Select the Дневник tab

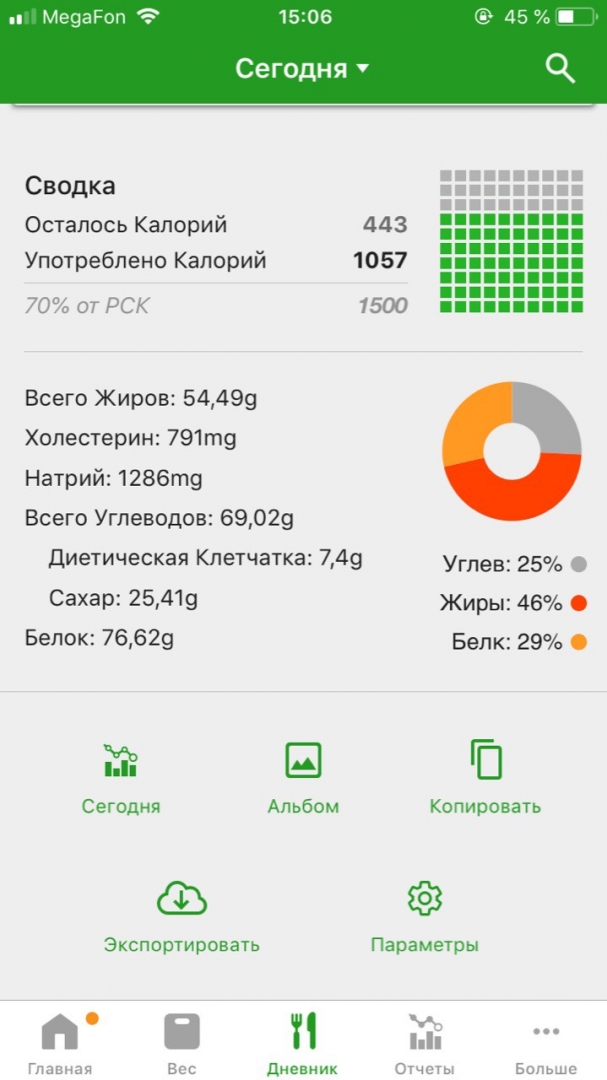coord(303,1043)
